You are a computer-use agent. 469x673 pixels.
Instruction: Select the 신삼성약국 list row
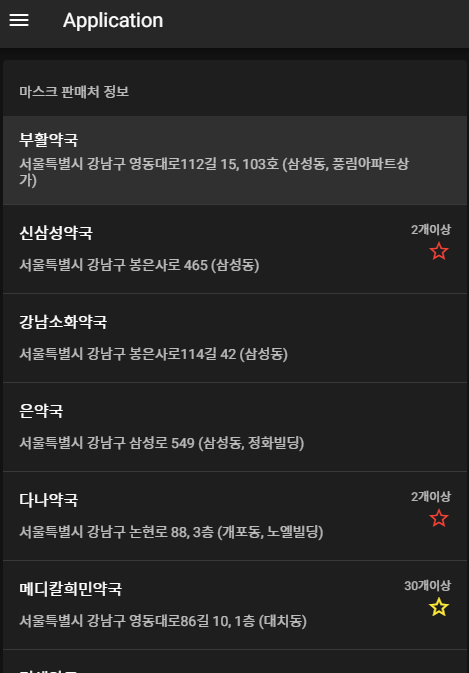click(x=235, y=249)
